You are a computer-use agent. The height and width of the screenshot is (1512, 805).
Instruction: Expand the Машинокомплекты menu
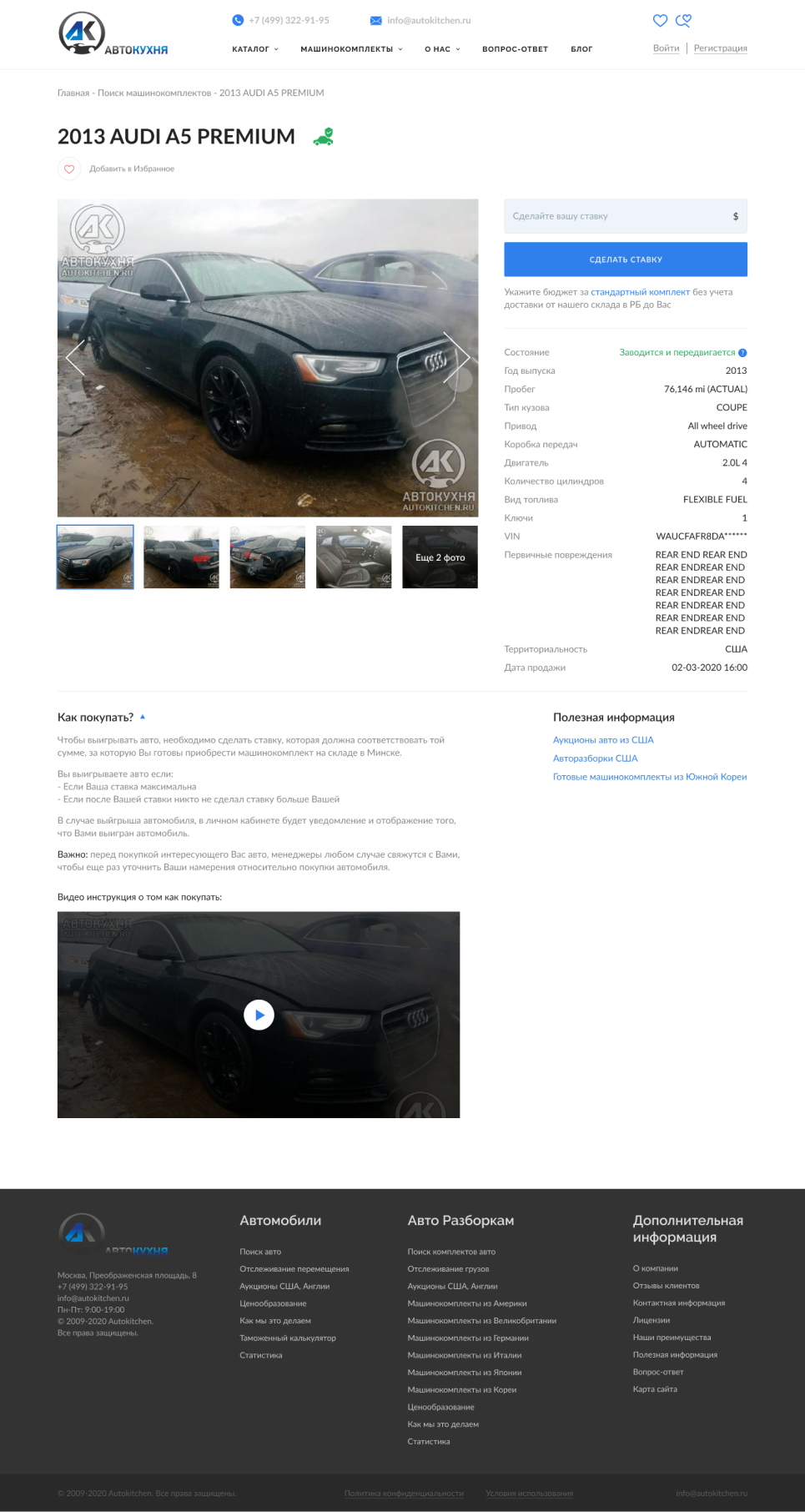[351, 49]
